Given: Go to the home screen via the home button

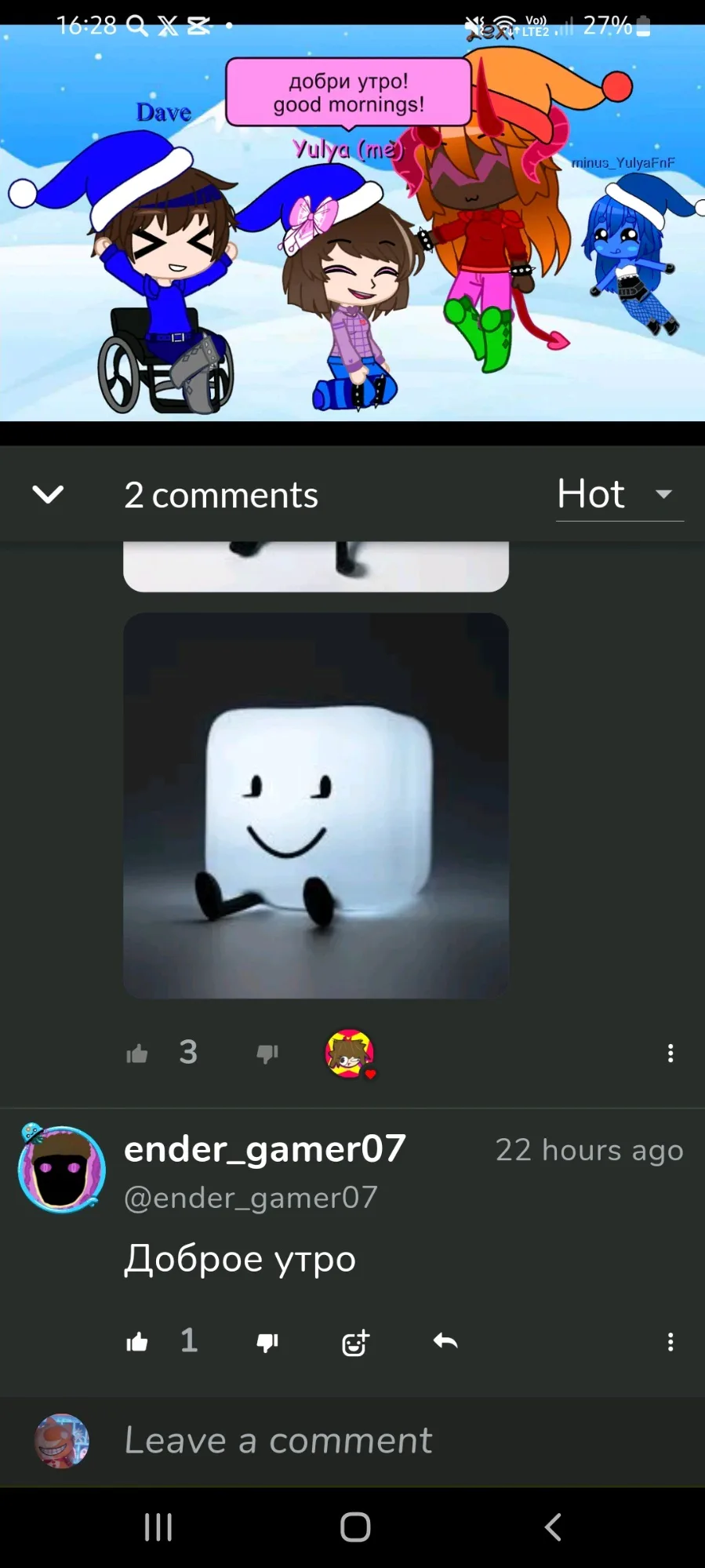Looking at the screenshot, I should click(x=355, y=1526).
